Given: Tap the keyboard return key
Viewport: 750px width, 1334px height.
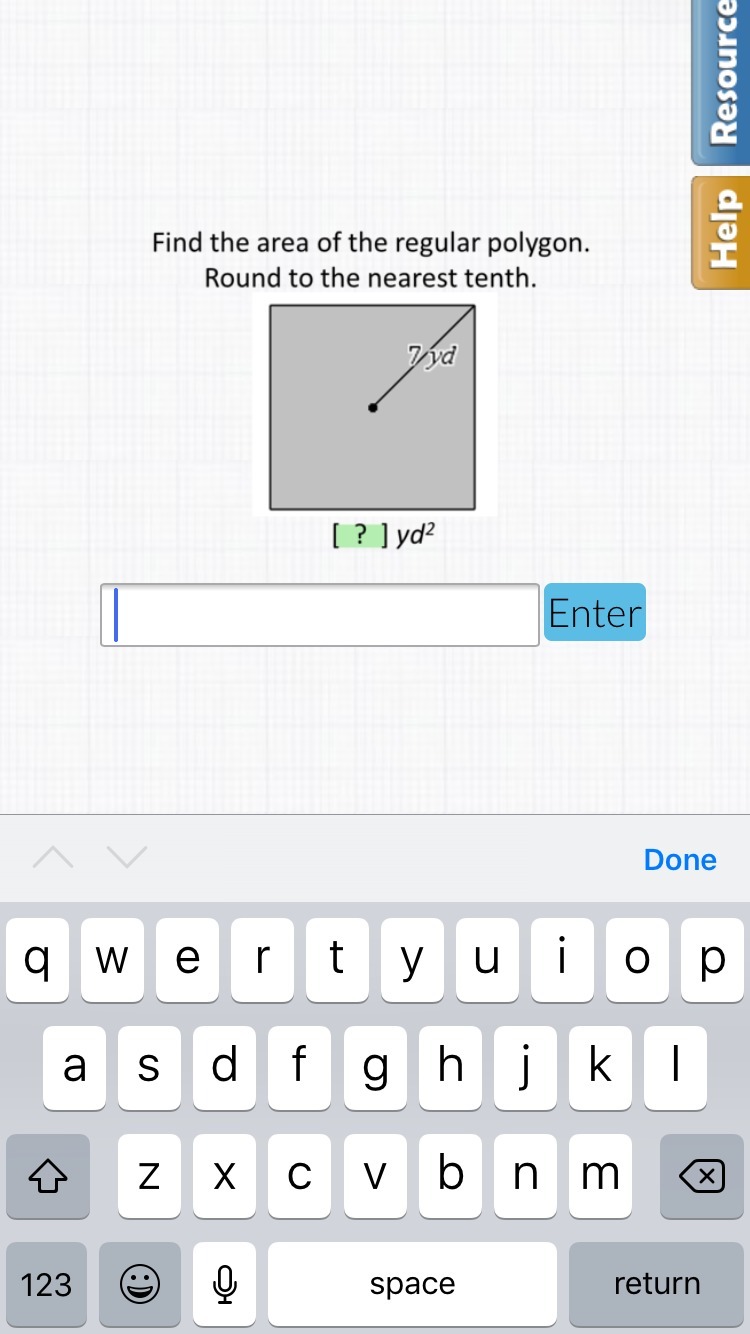Looking at the screenshot, I should pyautogui.click(x=657, y=1283).
